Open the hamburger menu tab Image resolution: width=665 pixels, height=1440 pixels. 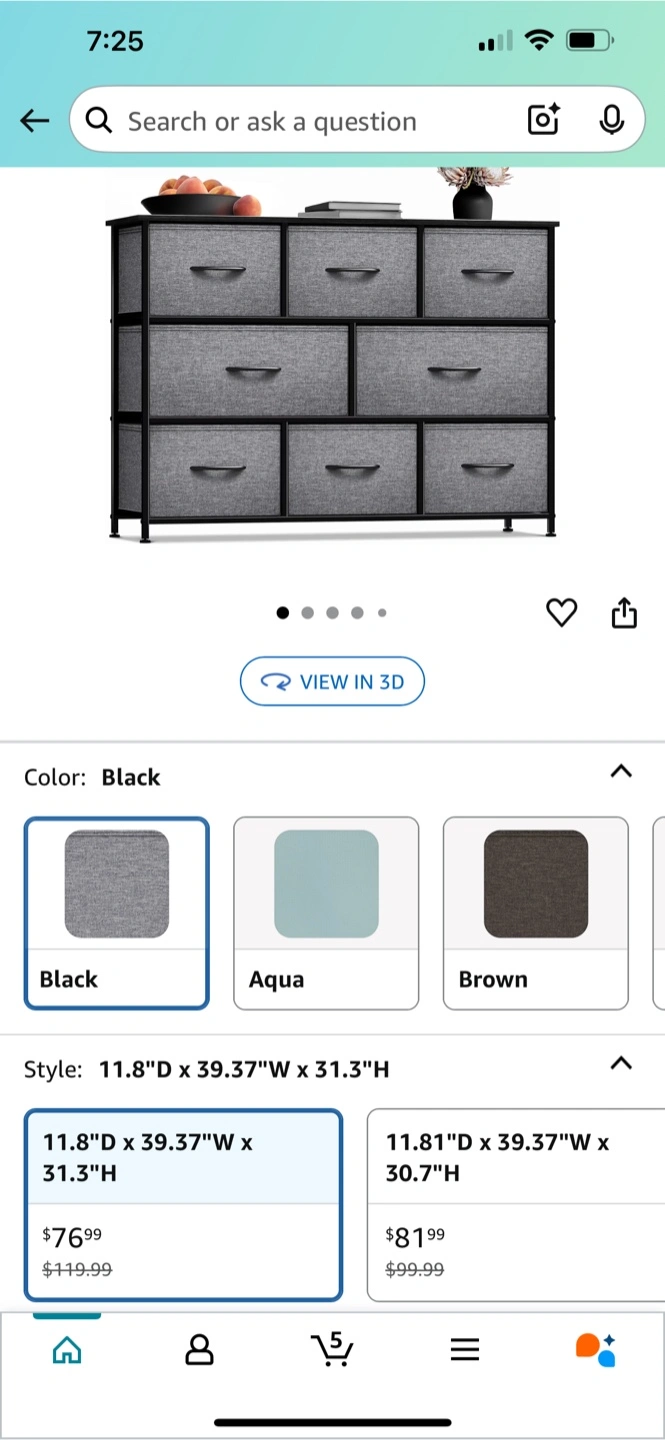point(465,1350)
